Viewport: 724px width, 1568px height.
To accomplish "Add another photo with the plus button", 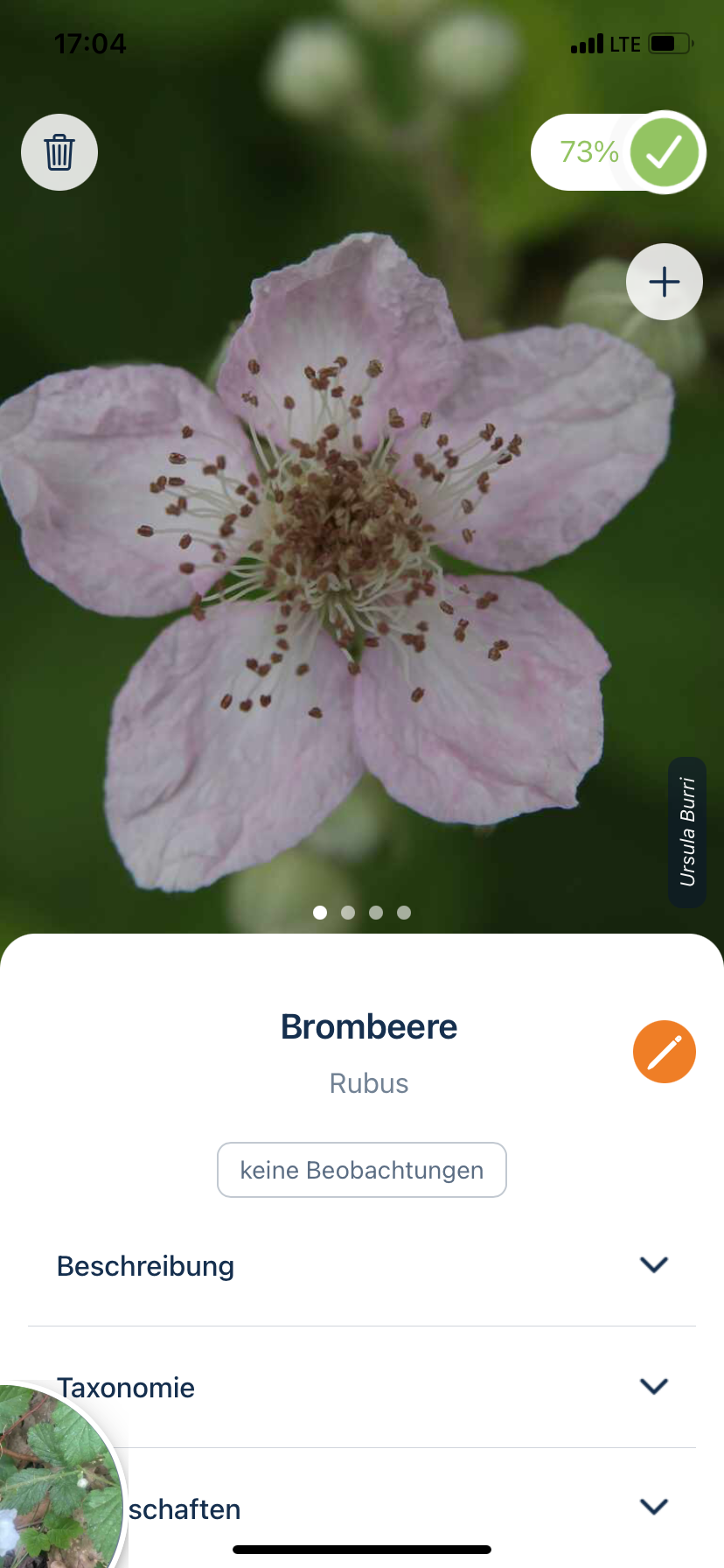I will [x=665, y=282].
